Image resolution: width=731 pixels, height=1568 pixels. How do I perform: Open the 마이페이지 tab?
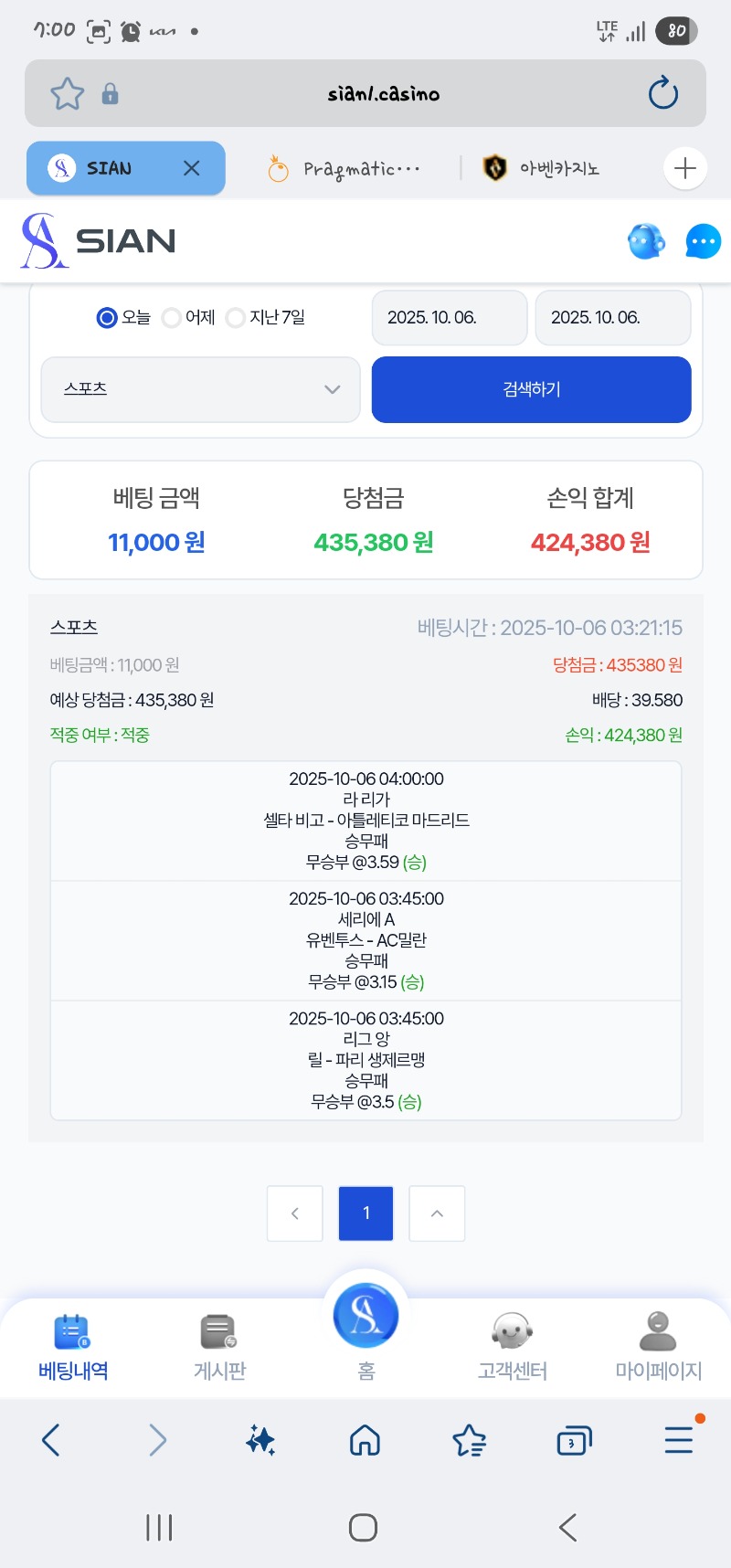coord(658,1346)
